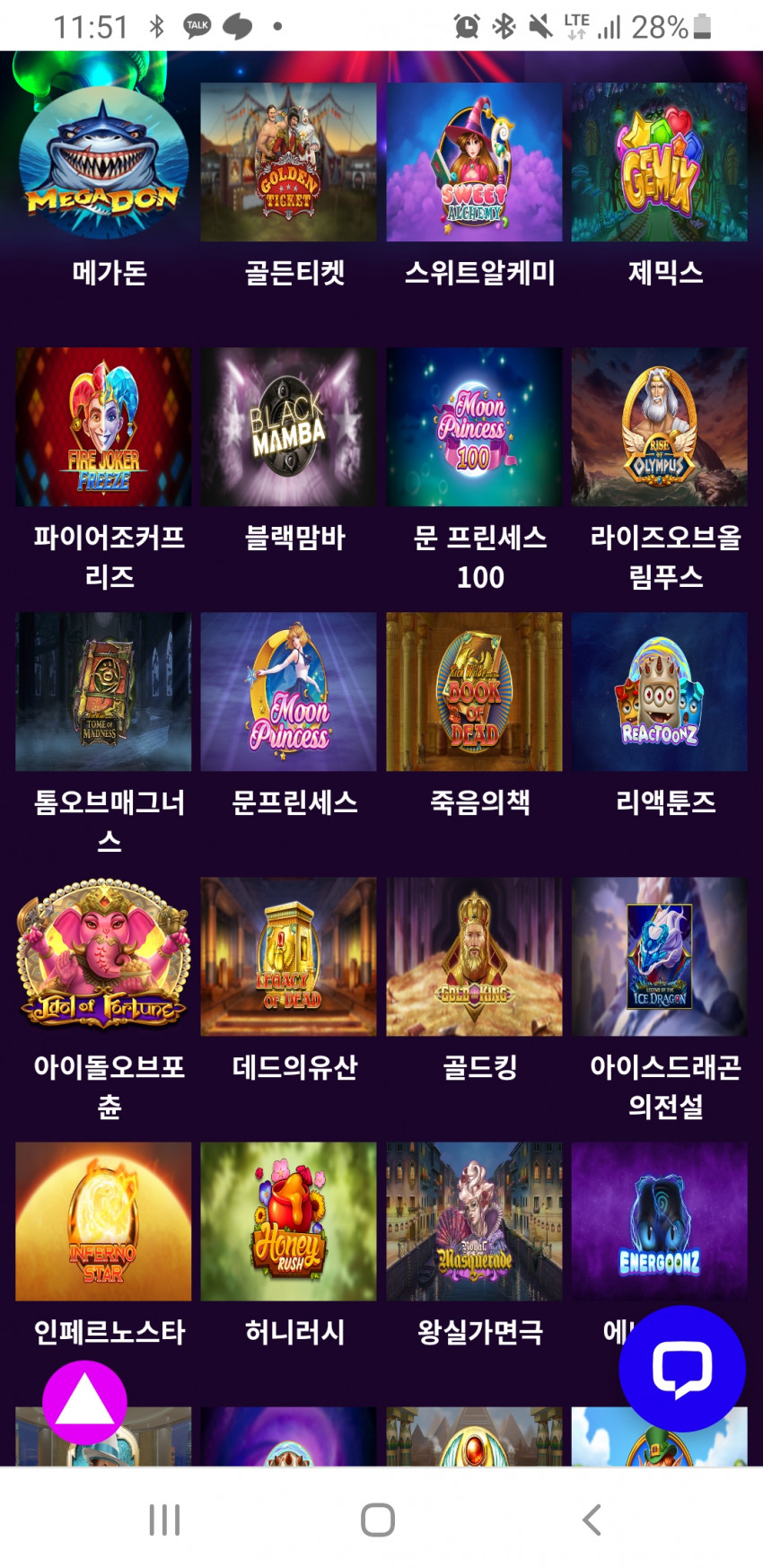
Task: Go back using the system back button
Action: pyautogui.click(x=592, y=1520)
